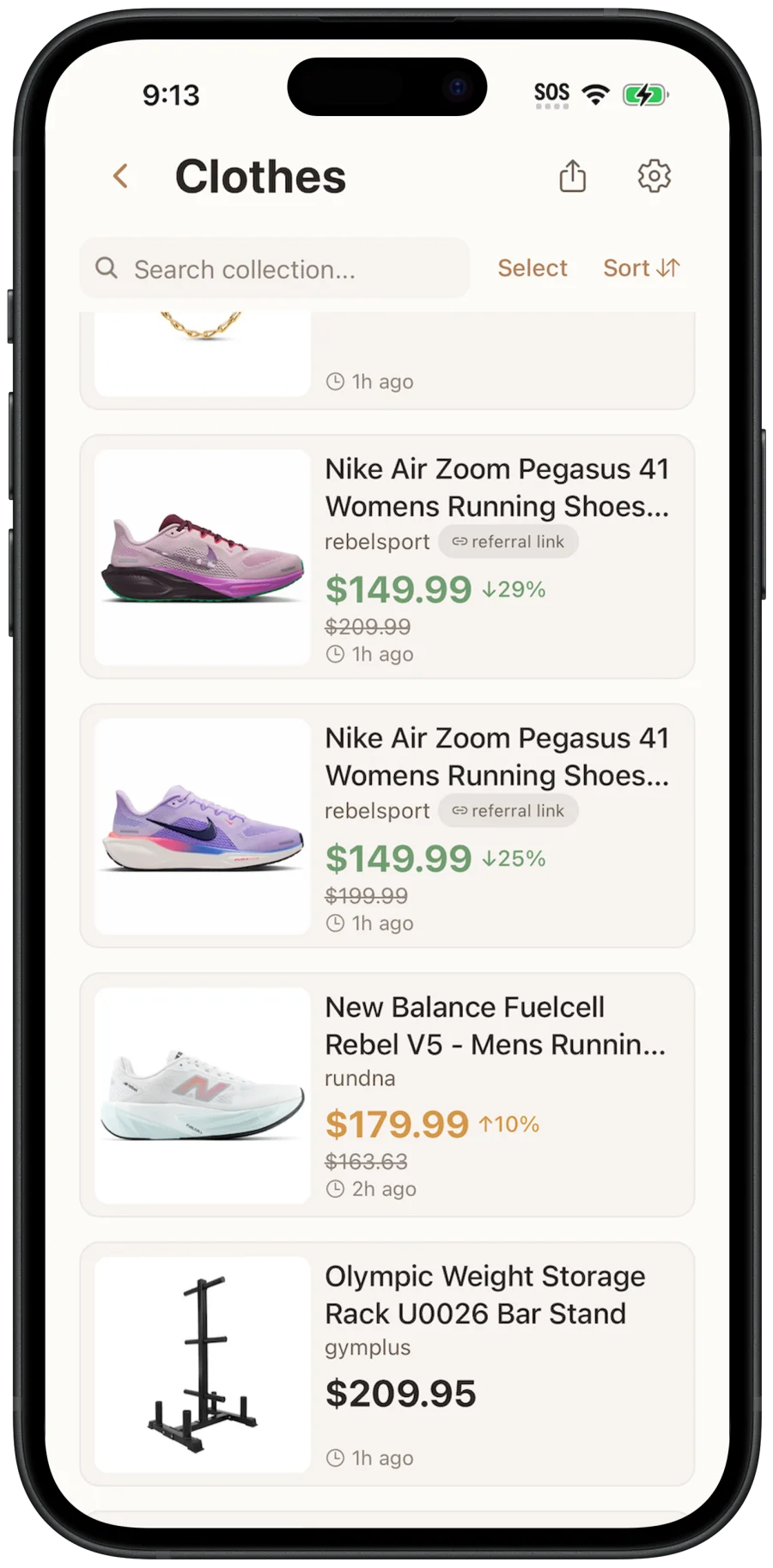Open the New Balance Fuelcell Rebel V5 card
This screenshot has height=1568, width=773.
(386, 1095)
